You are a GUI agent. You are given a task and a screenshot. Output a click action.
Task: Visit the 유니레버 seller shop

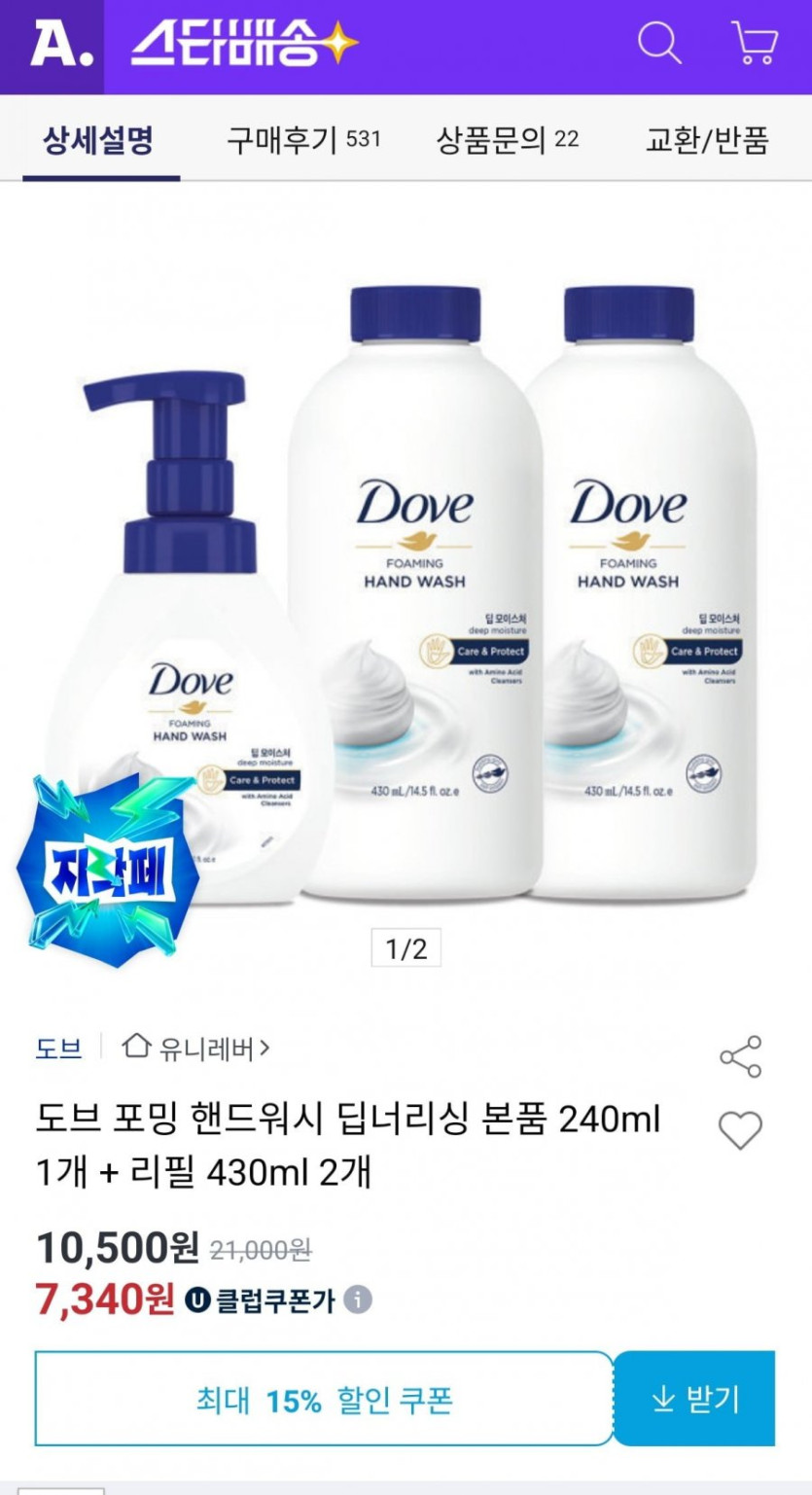[196, 1048]
